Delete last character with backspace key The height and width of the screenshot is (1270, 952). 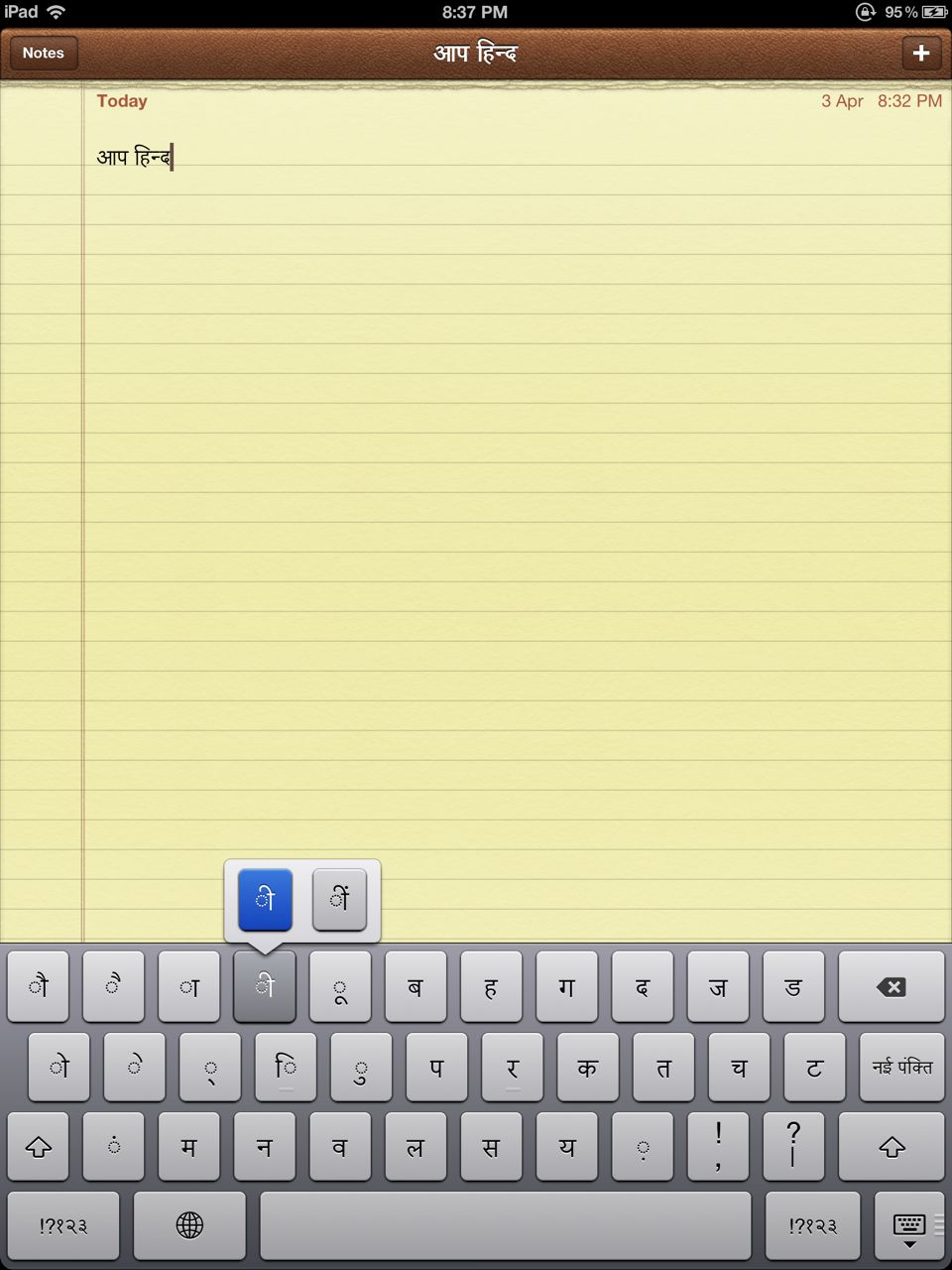[x=891, y=986]
